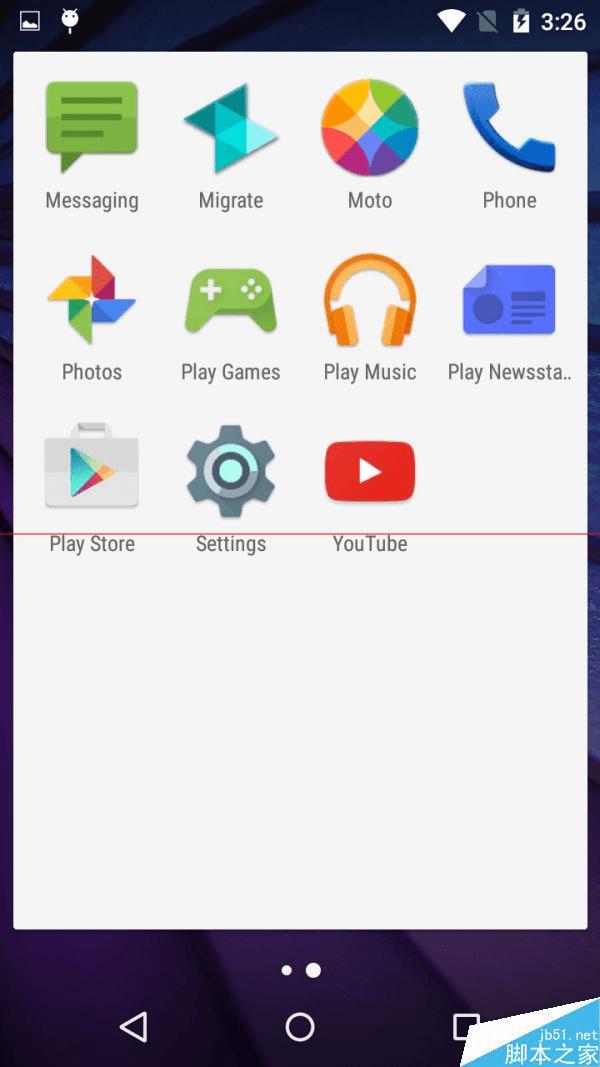Open Play Games
600x1067 pixels.
pyautogui.click(x=231, y=300)
